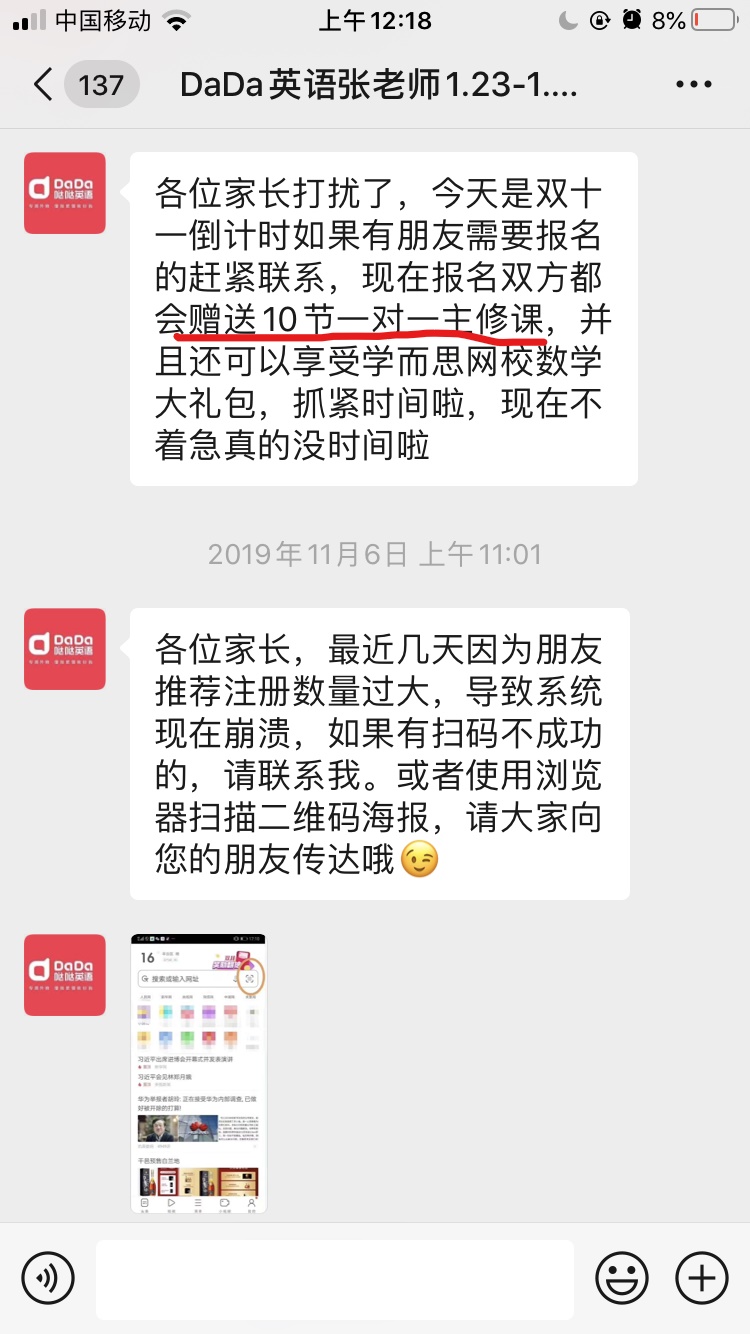Open the emoji picker
This screenshot has width=750, height=1334.
click(x=622, y=1278)
